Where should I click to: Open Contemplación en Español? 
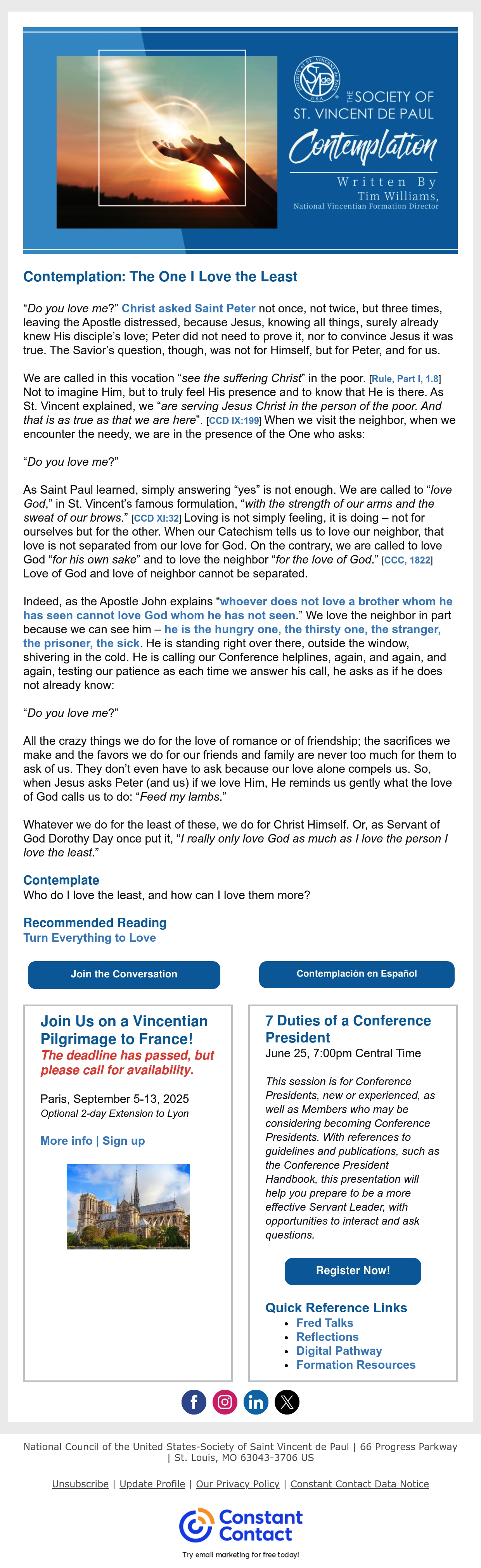tap(356, 974)
